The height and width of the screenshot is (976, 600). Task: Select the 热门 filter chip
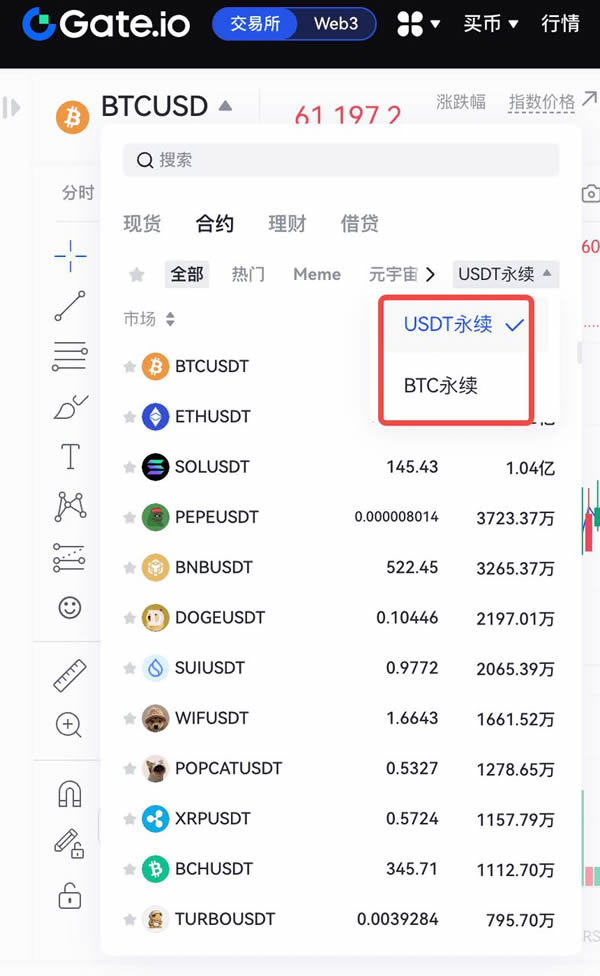coord(248,274)
